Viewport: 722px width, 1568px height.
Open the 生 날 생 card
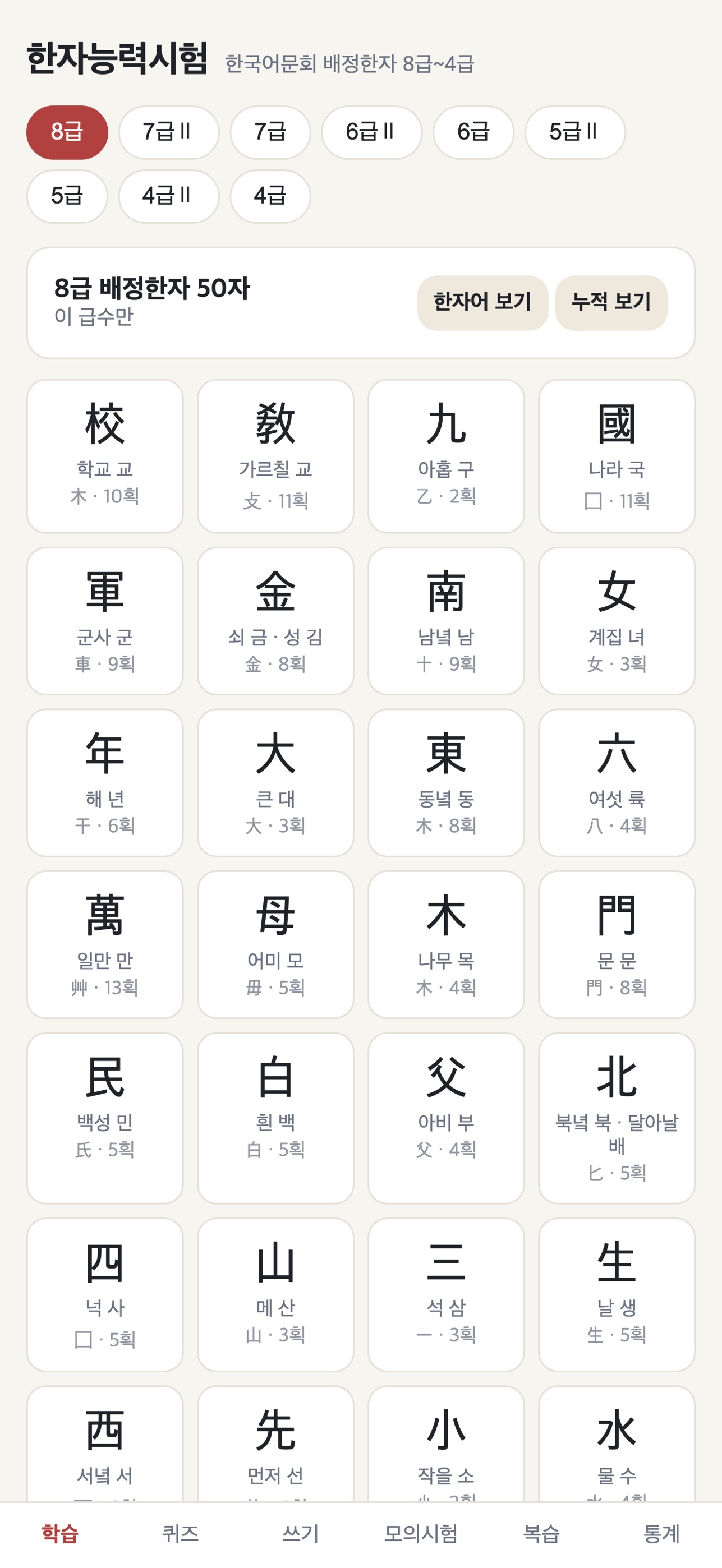coord(617,1294)
